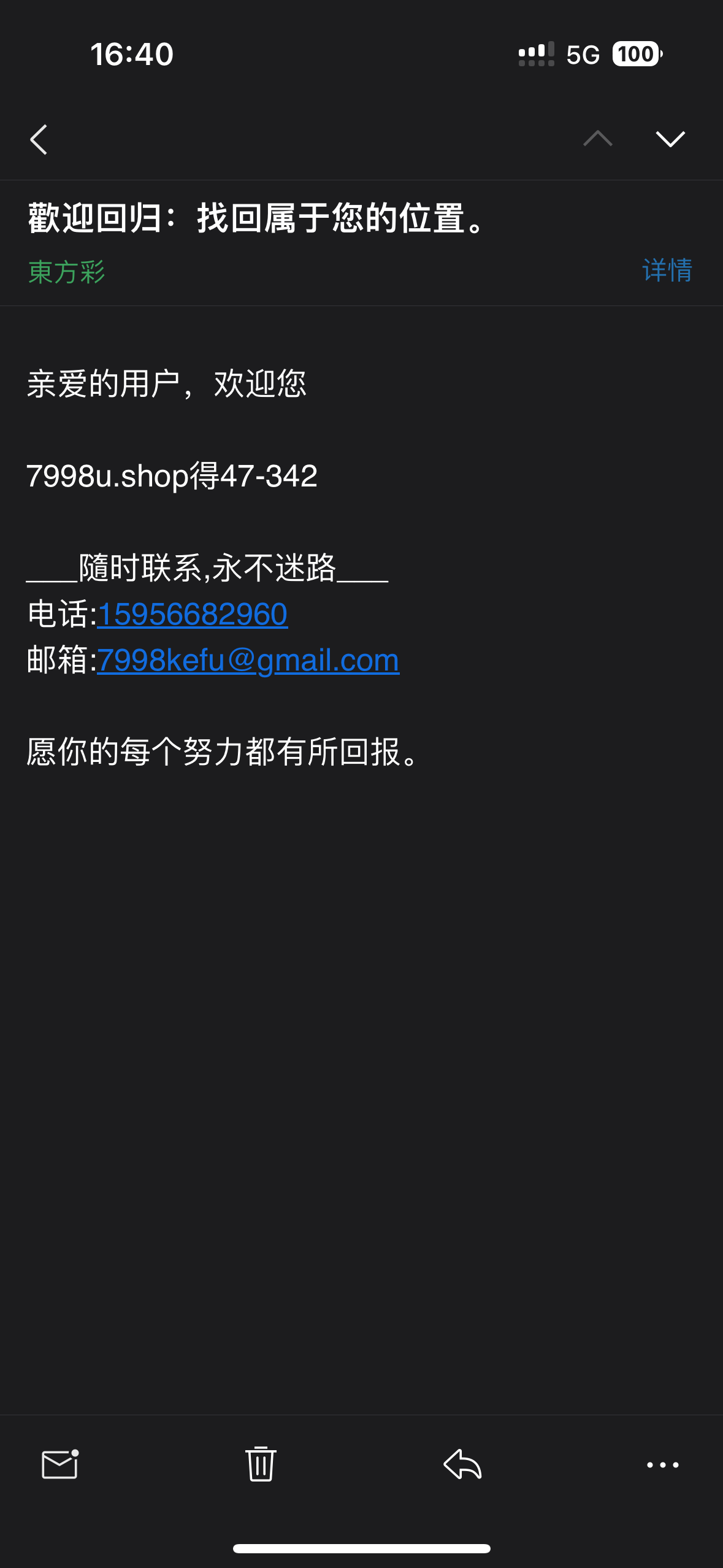Open 详情 sender details
723x1568 pixels.
click(x=667, y=271)
